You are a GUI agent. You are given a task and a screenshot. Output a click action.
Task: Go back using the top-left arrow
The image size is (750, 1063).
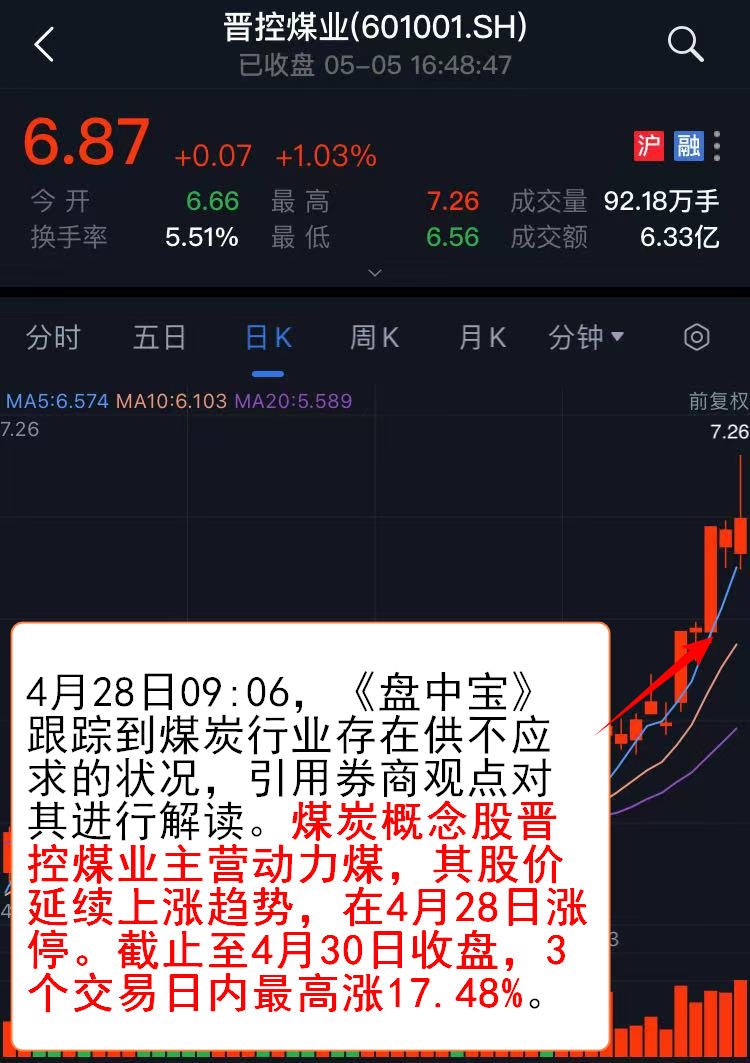[x=44, y=44]
